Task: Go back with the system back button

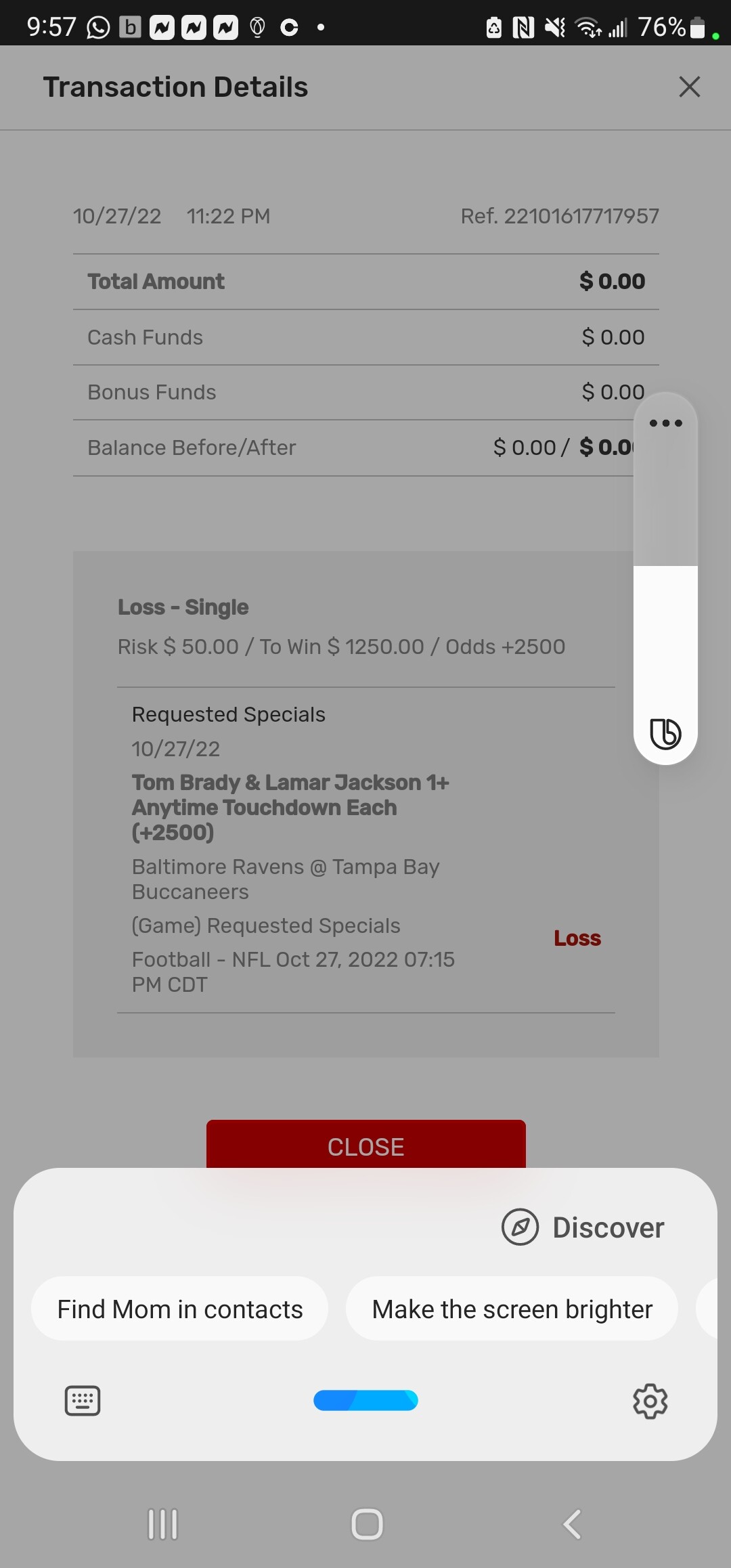Action: coord(572,1525)
